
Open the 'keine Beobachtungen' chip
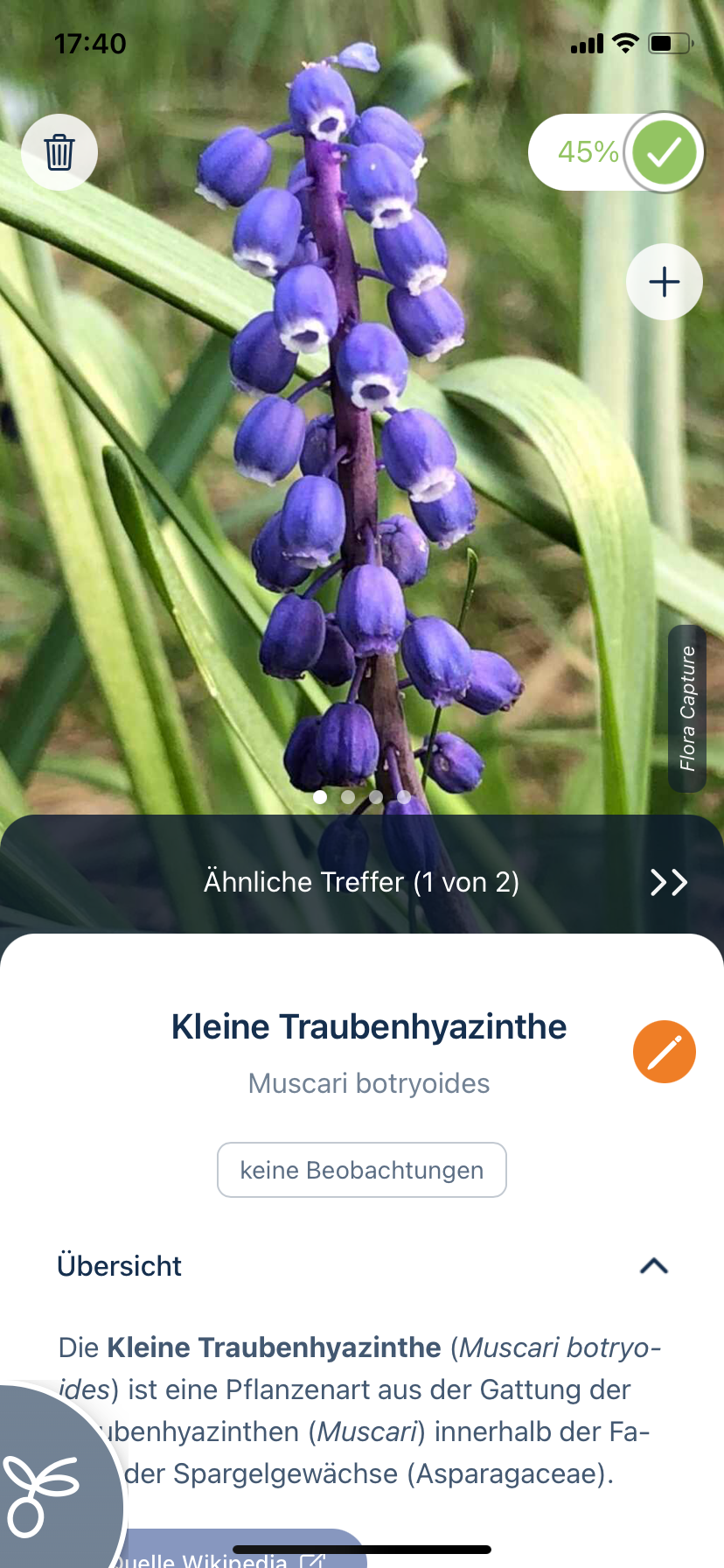pyautogui.click(x=362, y=1170)
